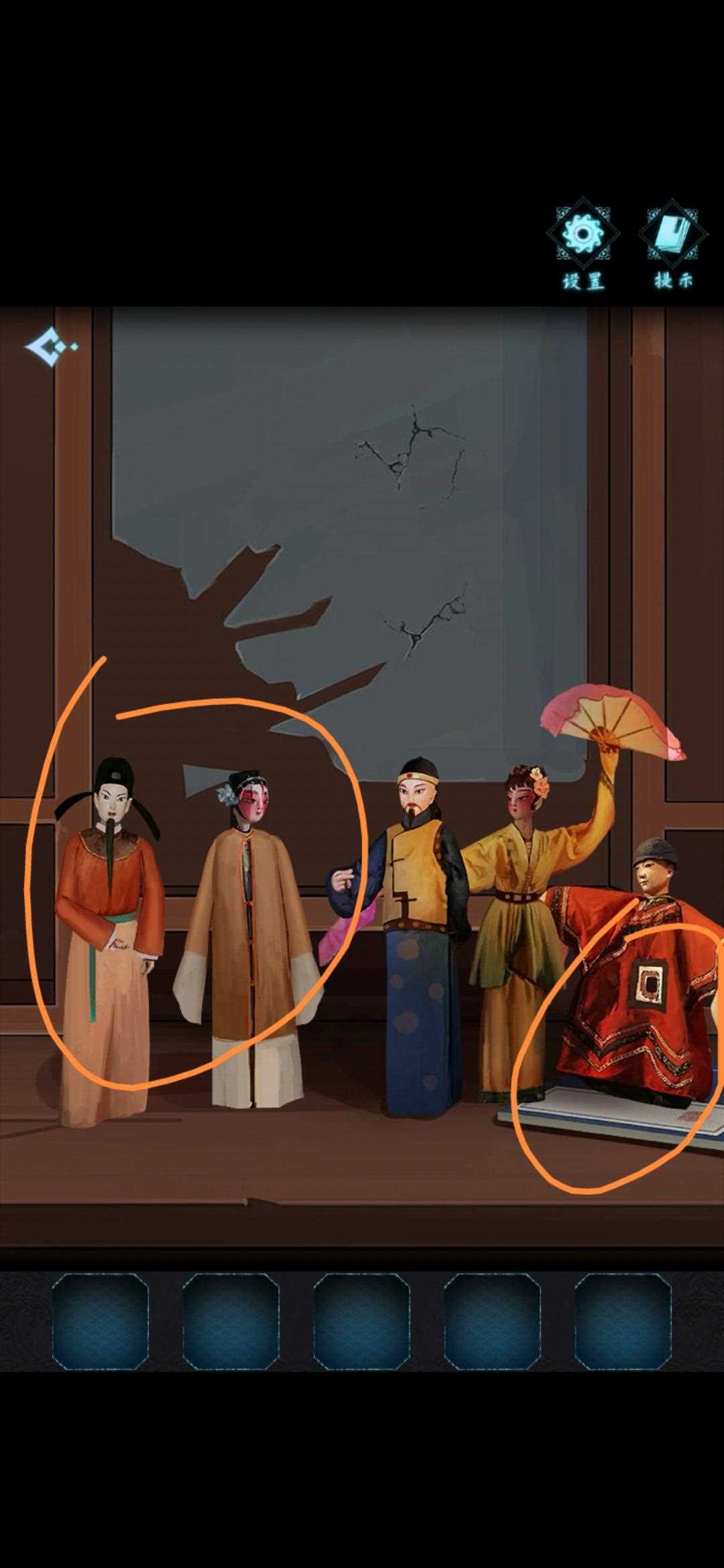Go back using the diamond arrow icon
Viewport: 724px width, 1568px height.
(x=48, y=346)
